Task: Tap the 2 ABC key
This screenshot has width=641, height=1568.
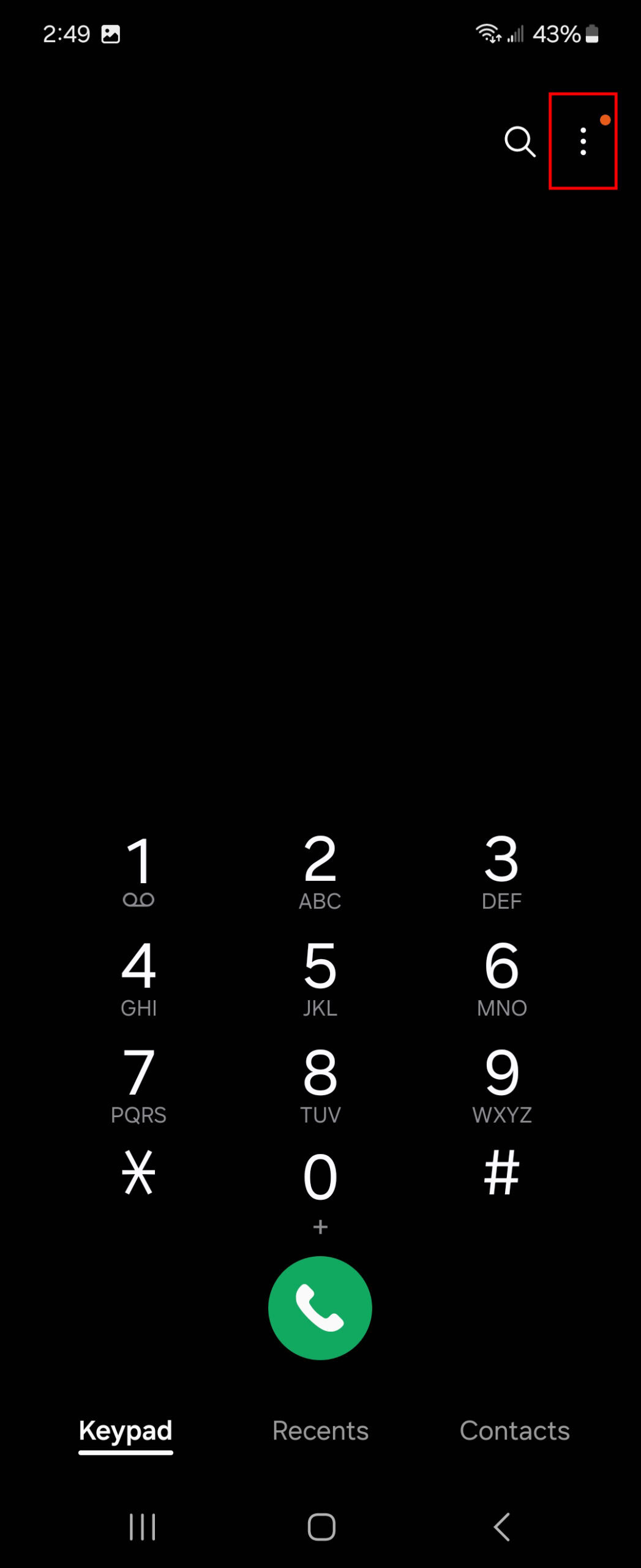Action: (320, 870)
